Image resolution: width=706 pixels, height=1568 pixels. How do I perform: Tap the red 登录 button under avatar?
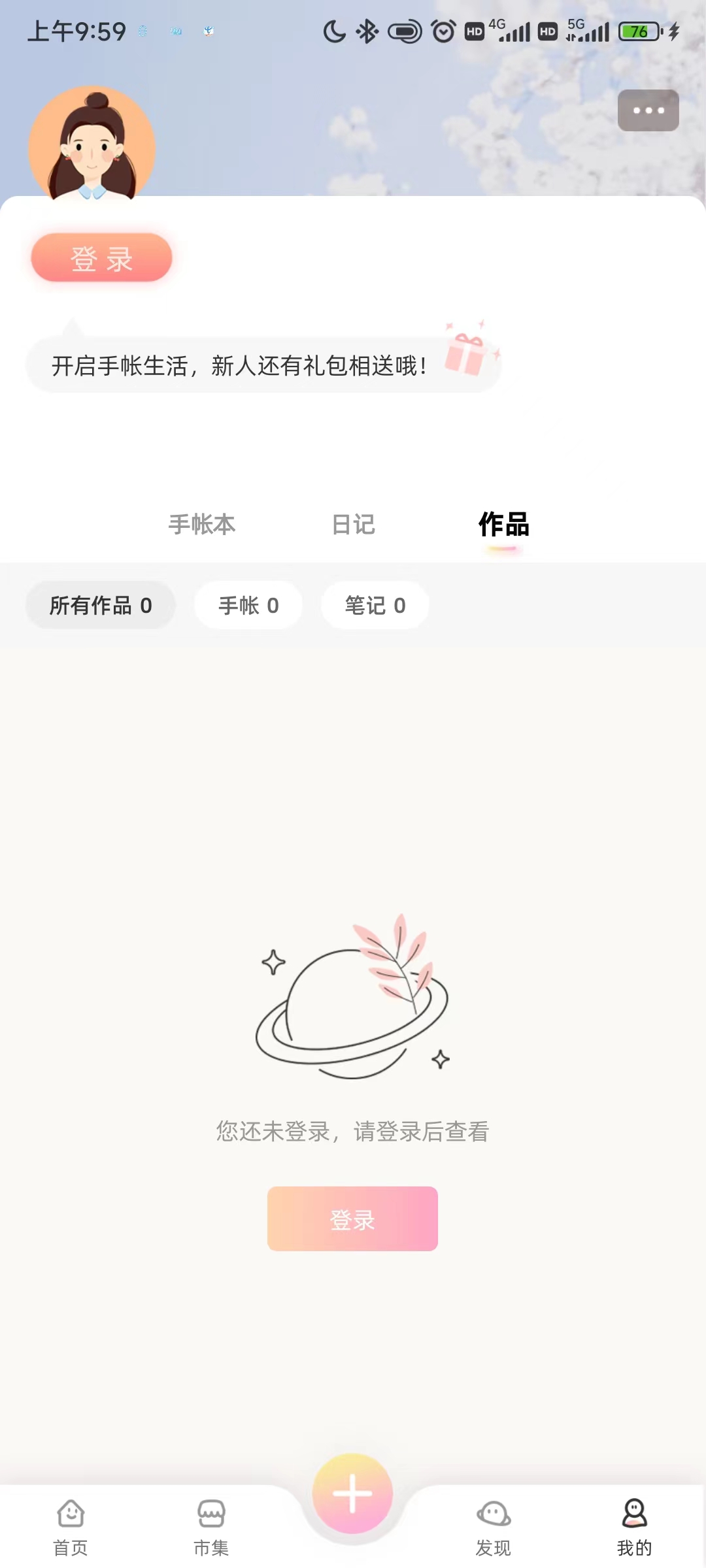[x=101, y=257]
